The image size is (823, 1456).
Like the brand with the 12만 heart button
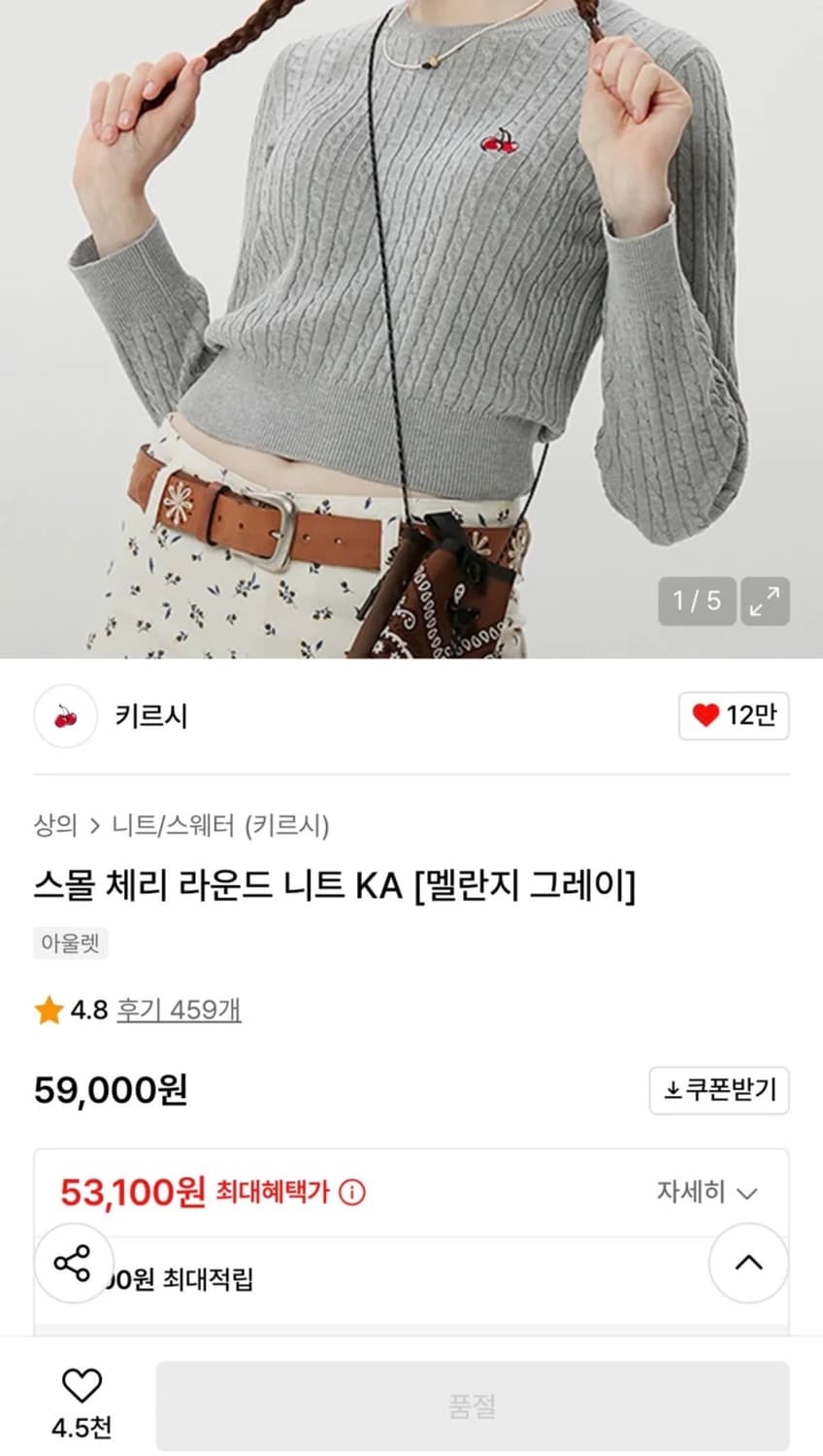pos(734,716)
